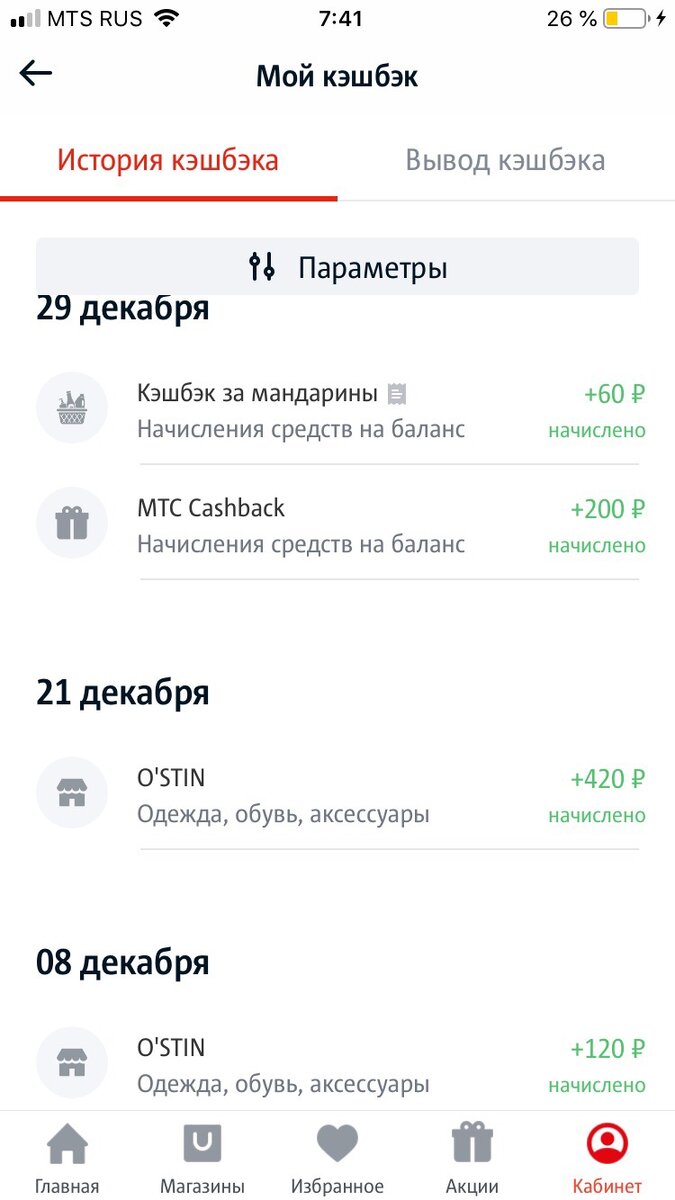Switch to the Магазины tab
The image size is (675, 1200).
[x=202, y=1157]
